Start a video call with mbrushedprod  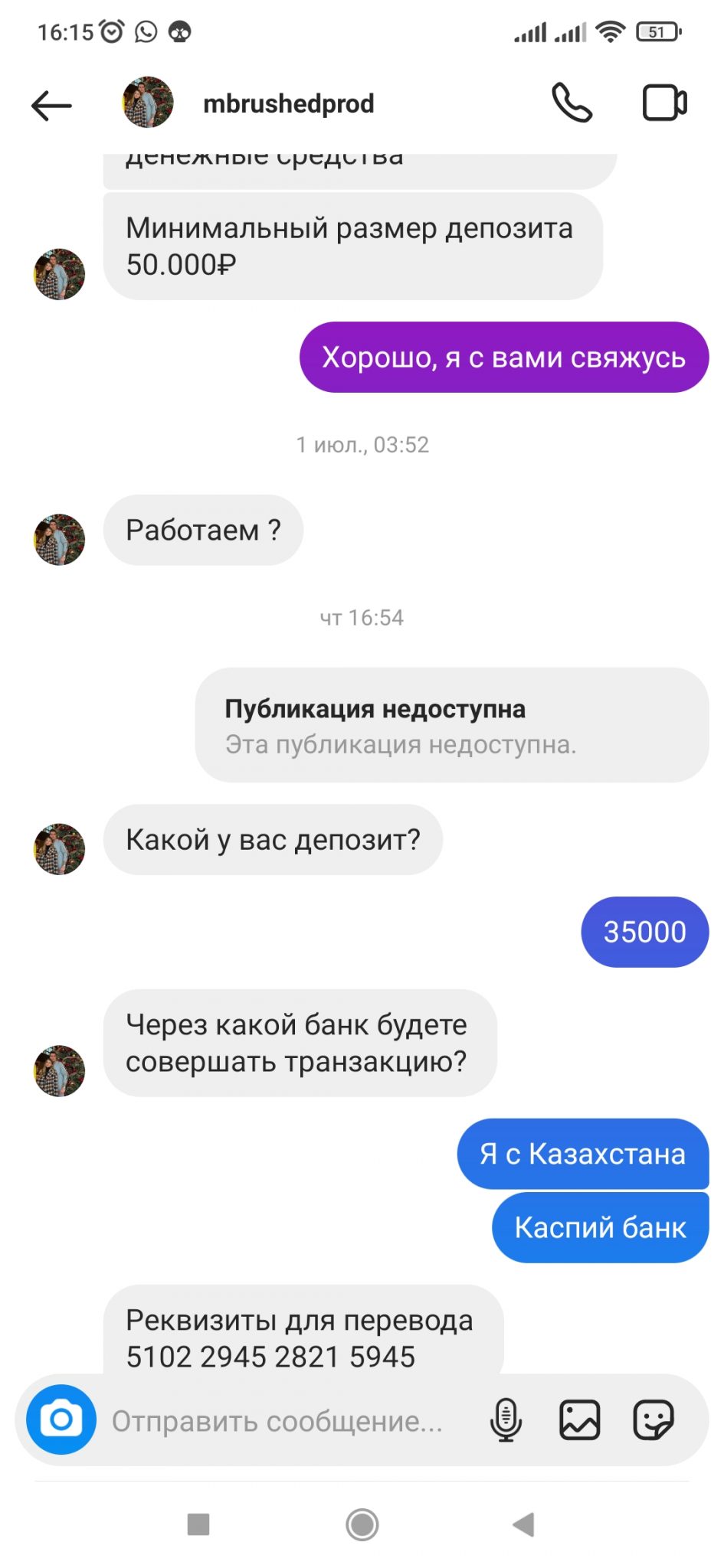(664, 103)
